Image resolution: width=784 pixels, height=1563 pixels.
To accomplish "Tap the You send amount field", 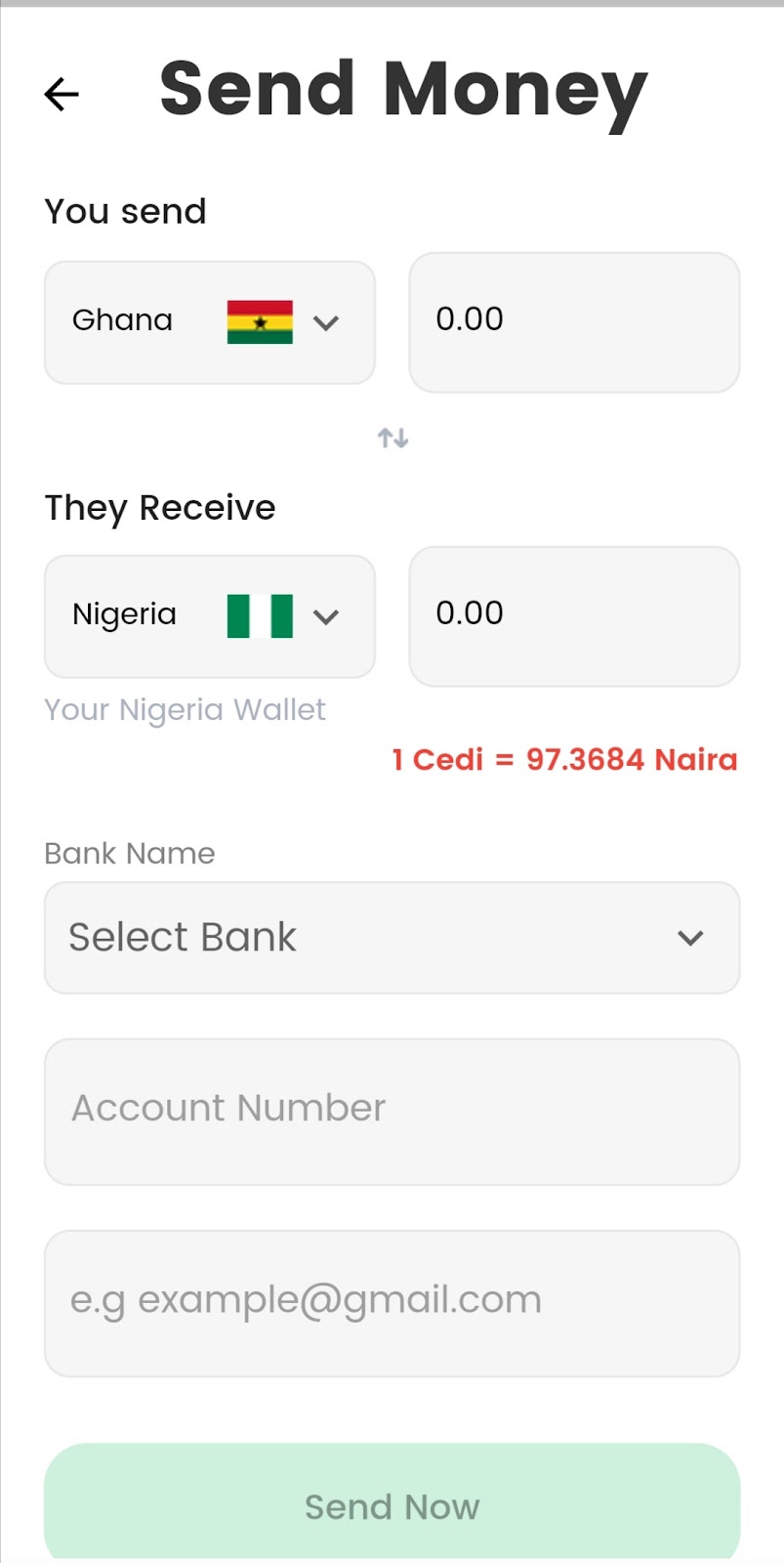I will (574, 322).
